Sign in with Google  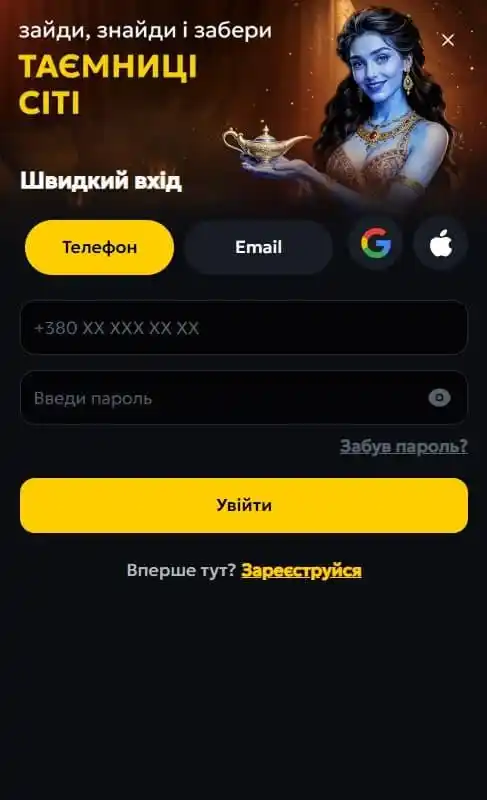(376, 243)
